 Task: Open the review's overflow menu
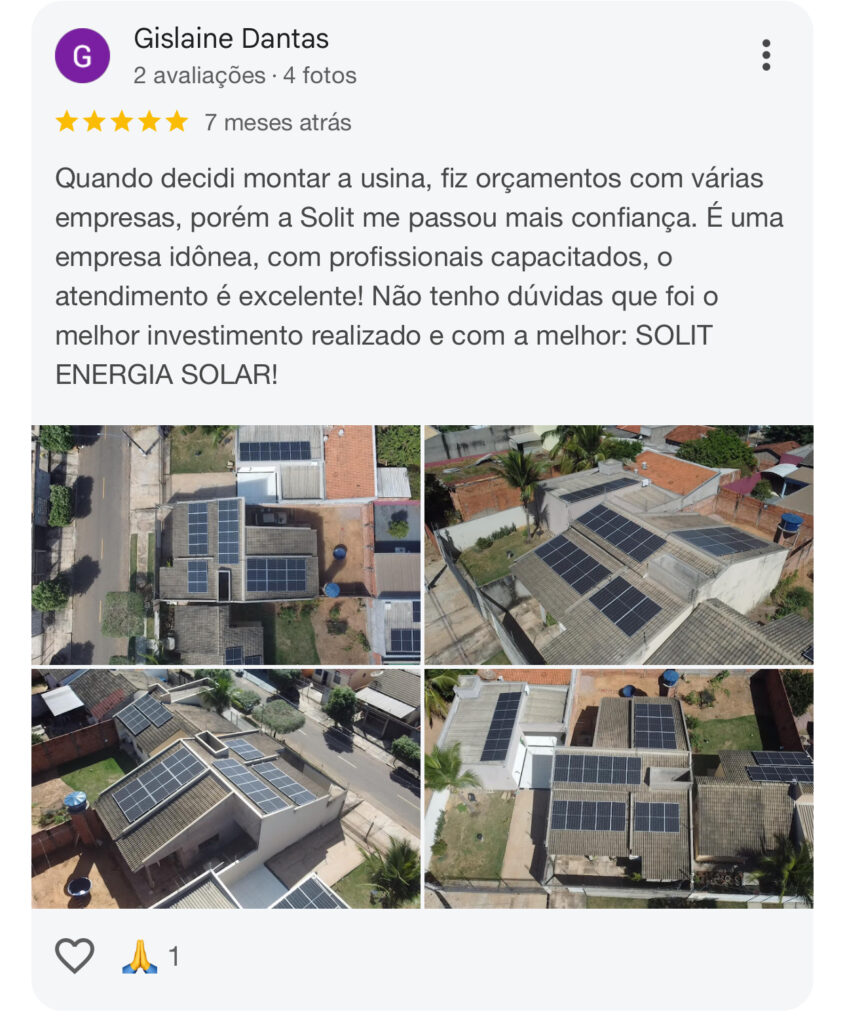point(765,55)
